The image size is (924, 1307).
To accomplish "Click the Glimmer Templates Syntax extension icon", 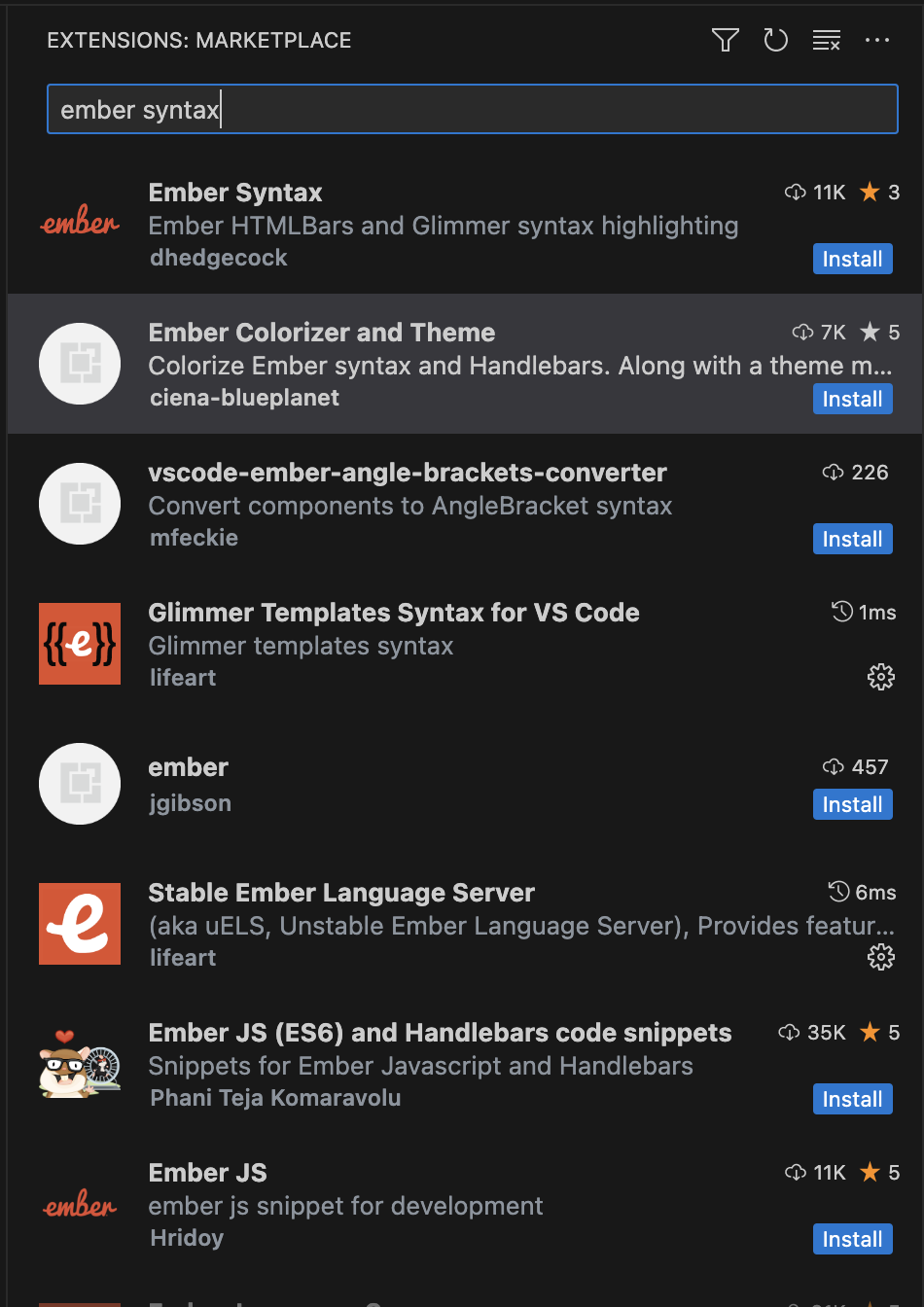I will pyautogui.click(x=79, y=644).
